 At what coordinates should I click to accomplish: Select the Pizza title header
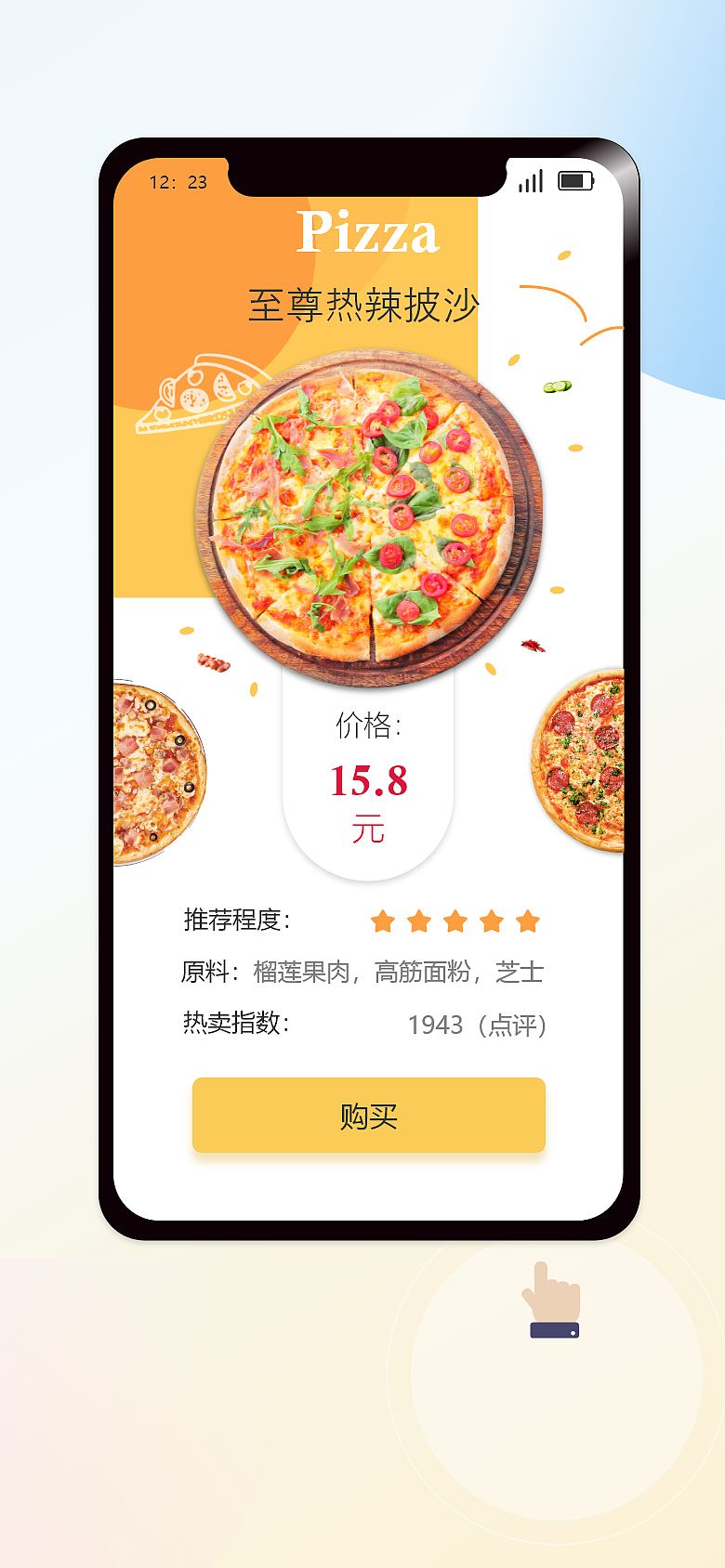[x=369, y=234]
